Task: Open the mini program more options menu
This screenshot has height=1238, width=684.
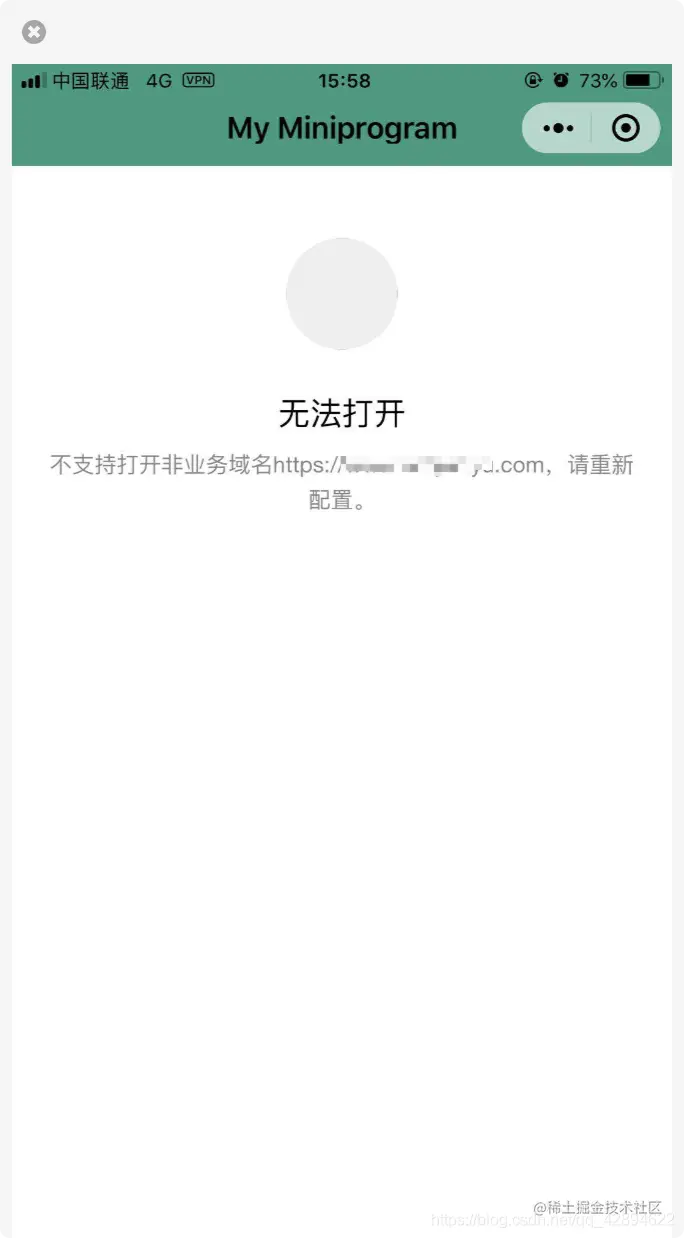Action: pyautogui.click(x=557, y=129)
